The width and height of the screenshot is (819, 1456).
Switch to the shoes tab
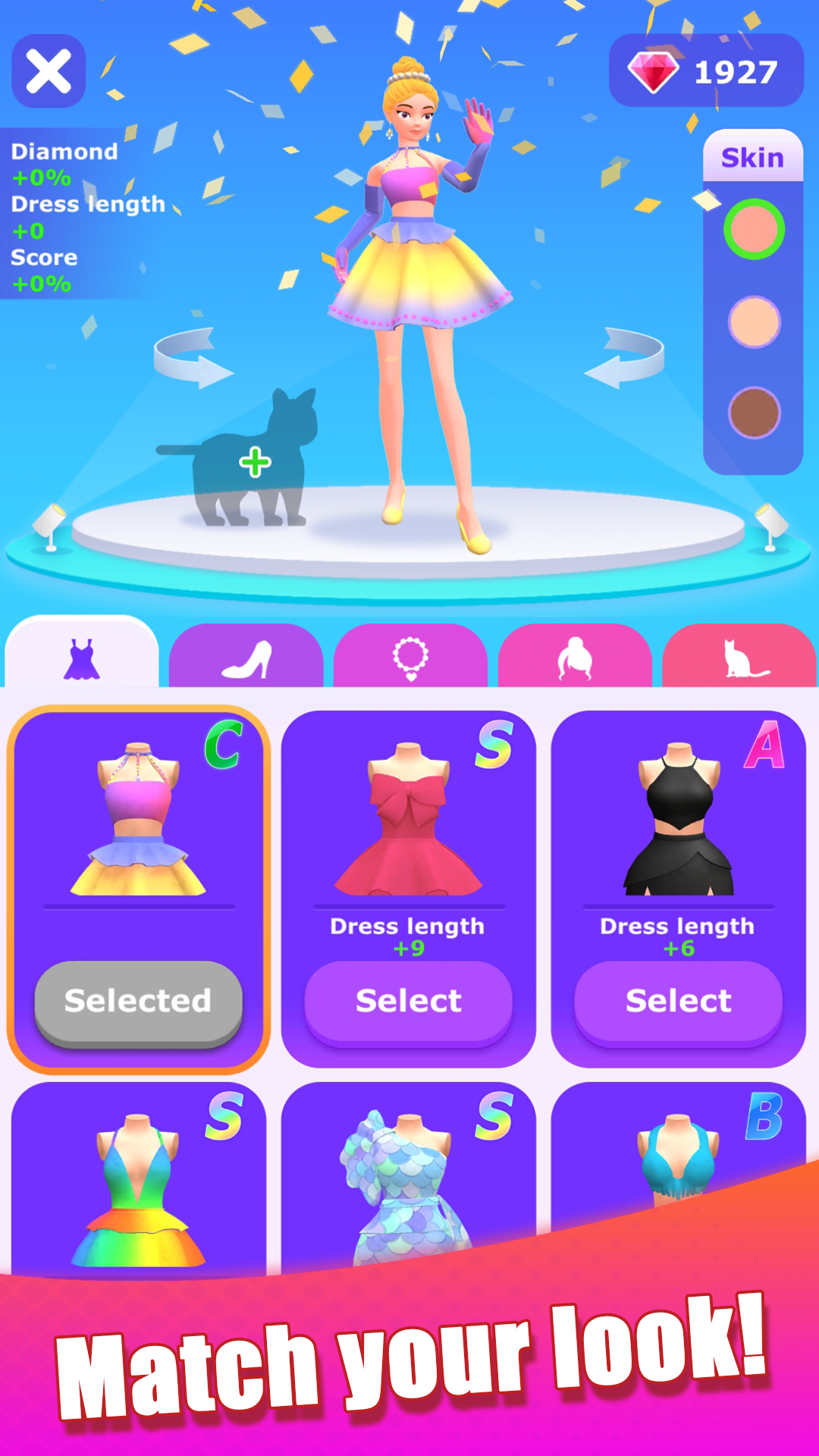pos(246,657)
